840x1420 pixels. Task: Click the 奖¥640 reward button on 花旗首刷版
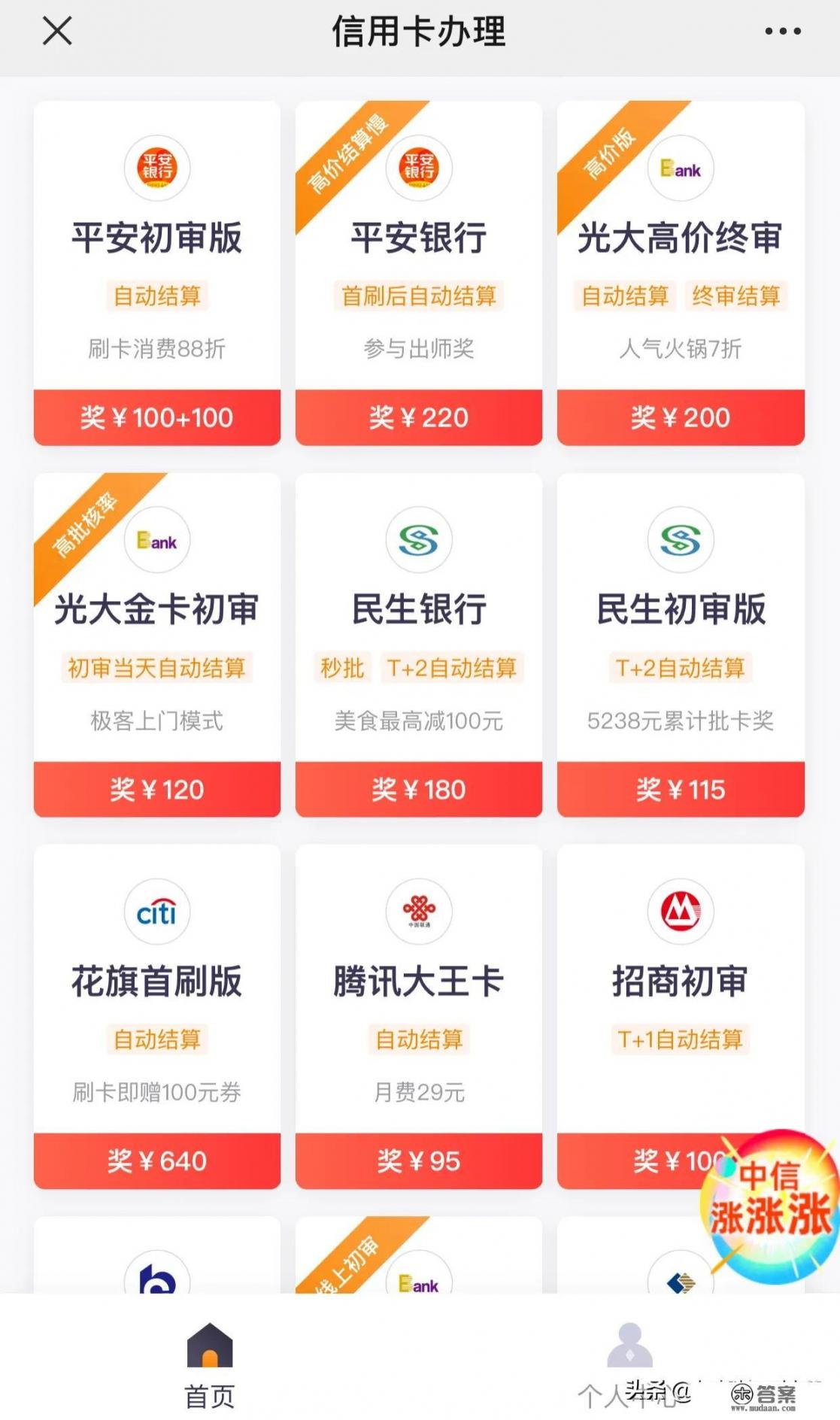157,1161
